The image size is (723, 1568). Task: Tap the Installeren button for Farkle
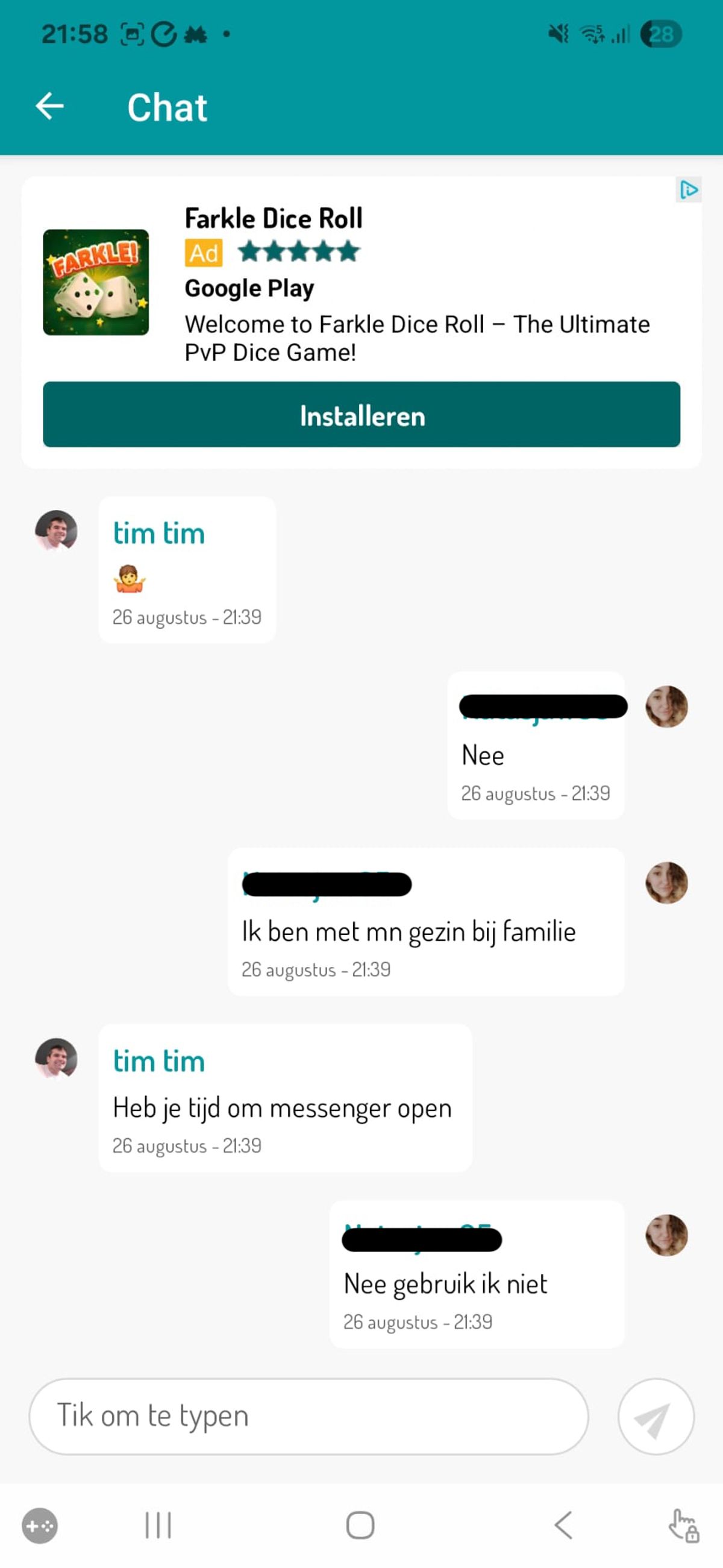[x=361, y=415]
